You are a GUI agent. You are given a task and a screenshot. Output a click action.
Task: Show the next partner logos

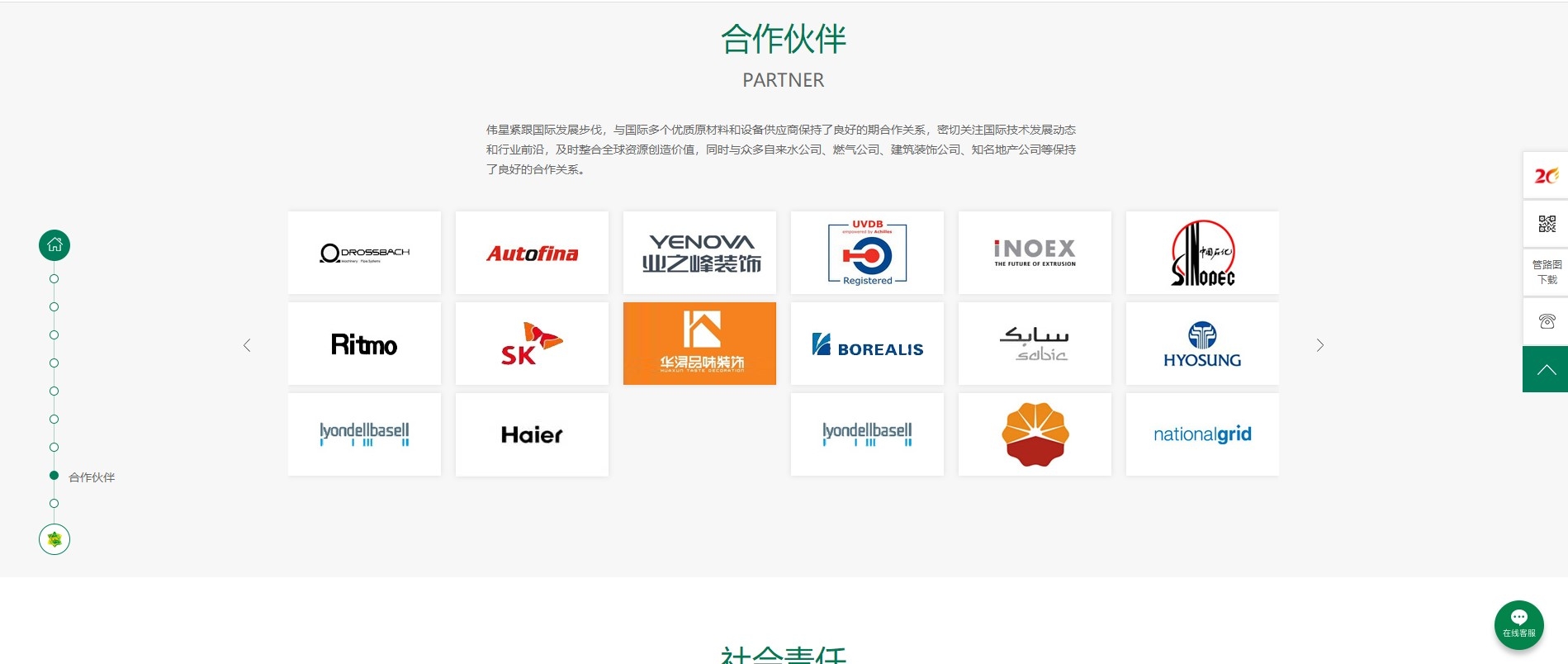coord(1319,345)
